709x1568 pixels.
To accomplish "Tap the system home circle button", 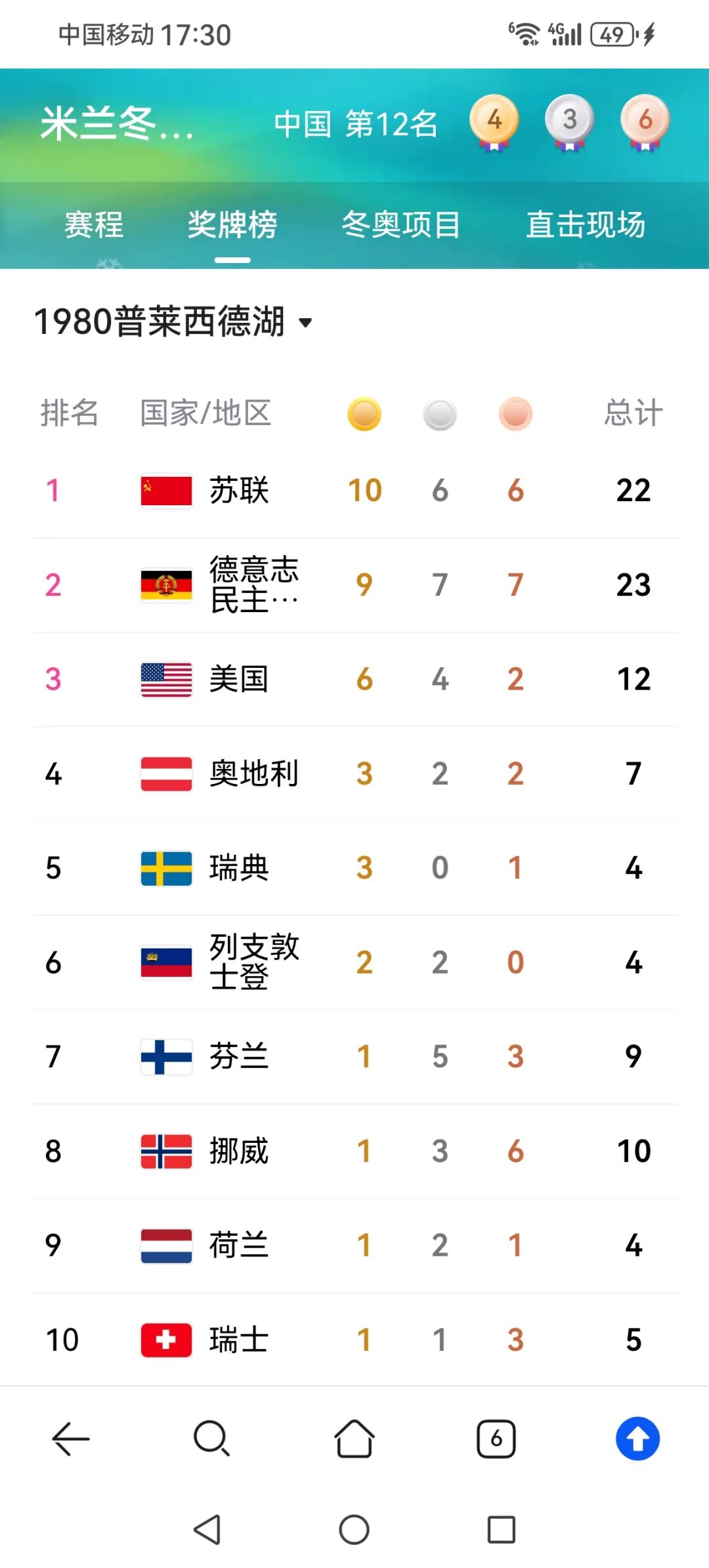I will tap(354, 1530).
